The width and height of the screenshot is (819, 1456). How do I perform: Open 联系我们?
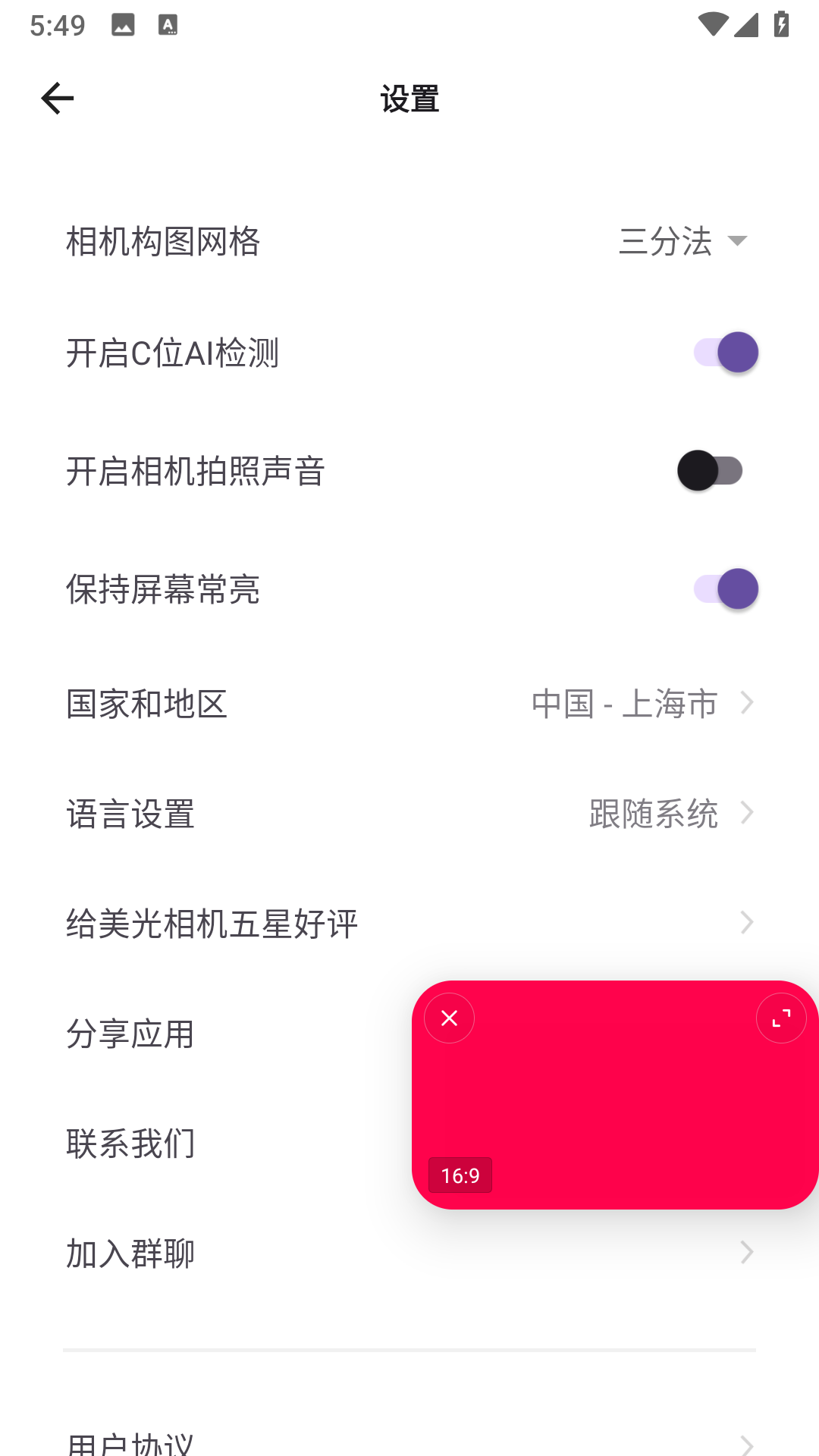point(130,1144)
